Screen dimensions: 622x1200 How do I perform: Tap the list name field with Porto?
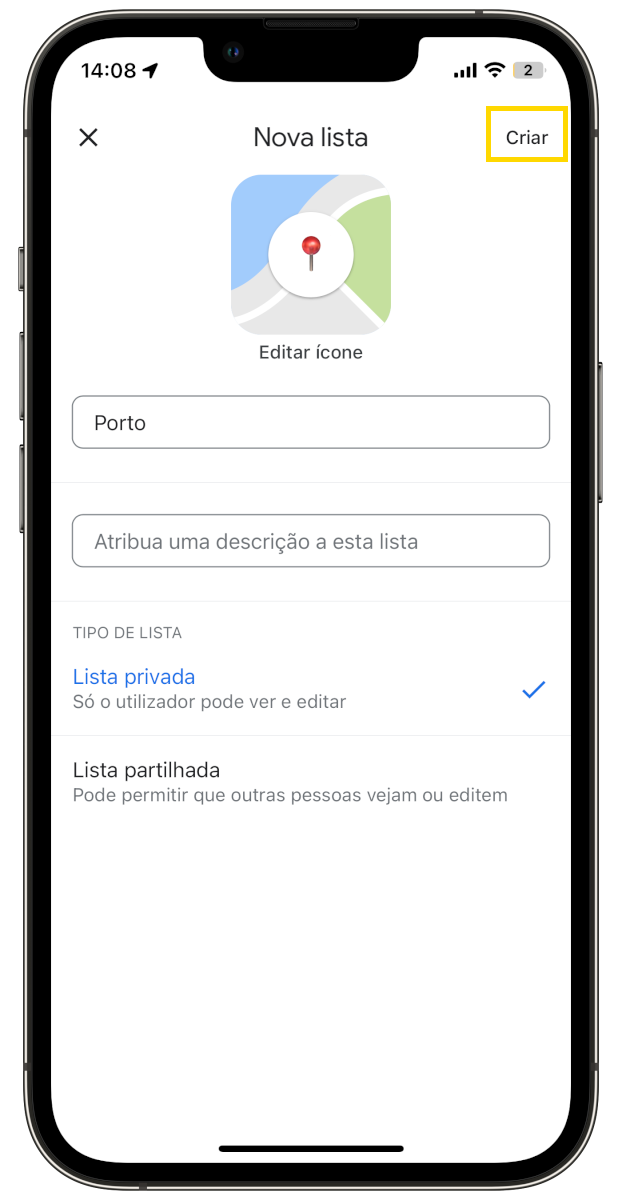coord(311,422)
